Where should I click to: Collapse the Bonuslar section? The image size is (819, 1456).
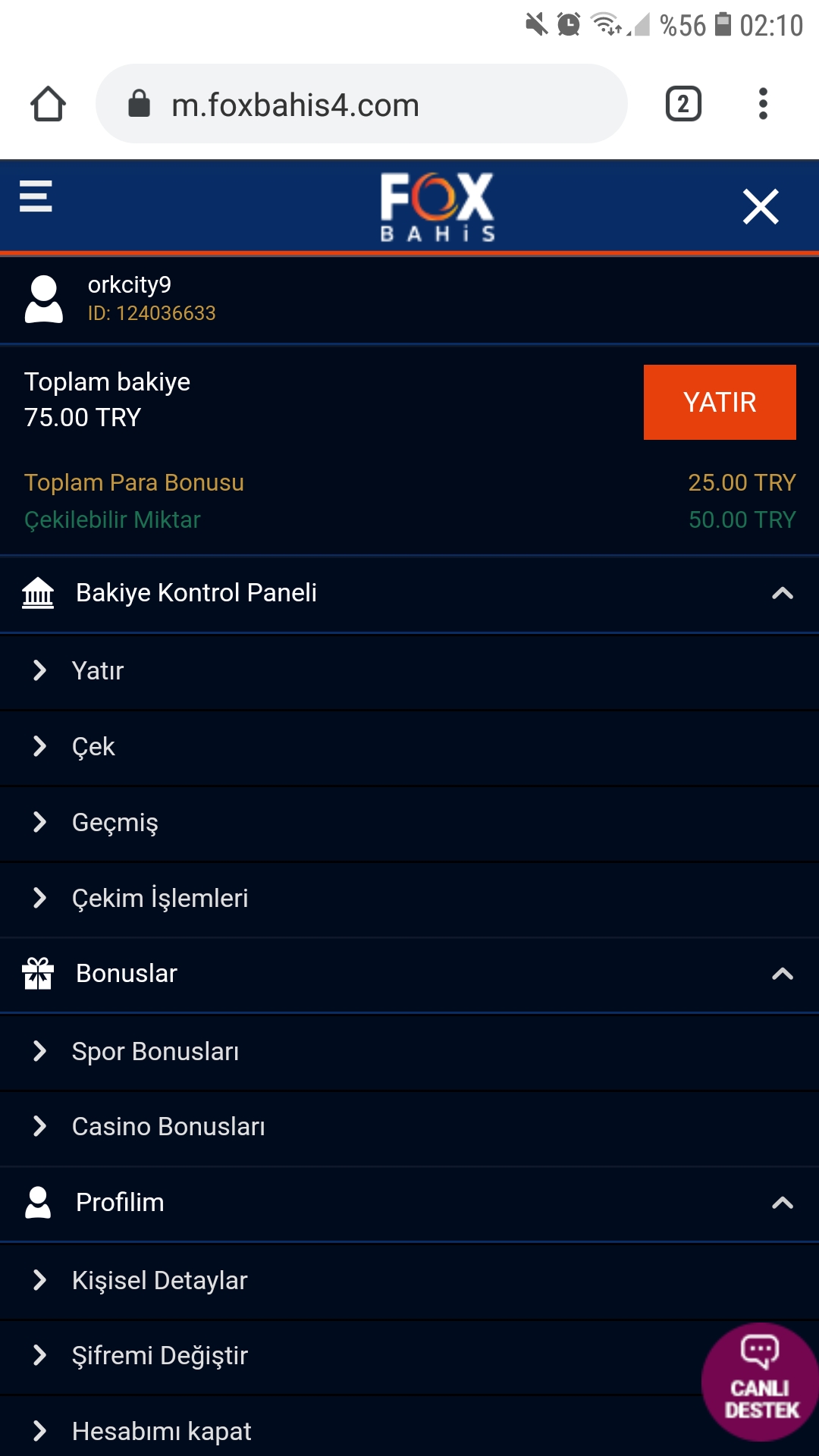[783, 974]
